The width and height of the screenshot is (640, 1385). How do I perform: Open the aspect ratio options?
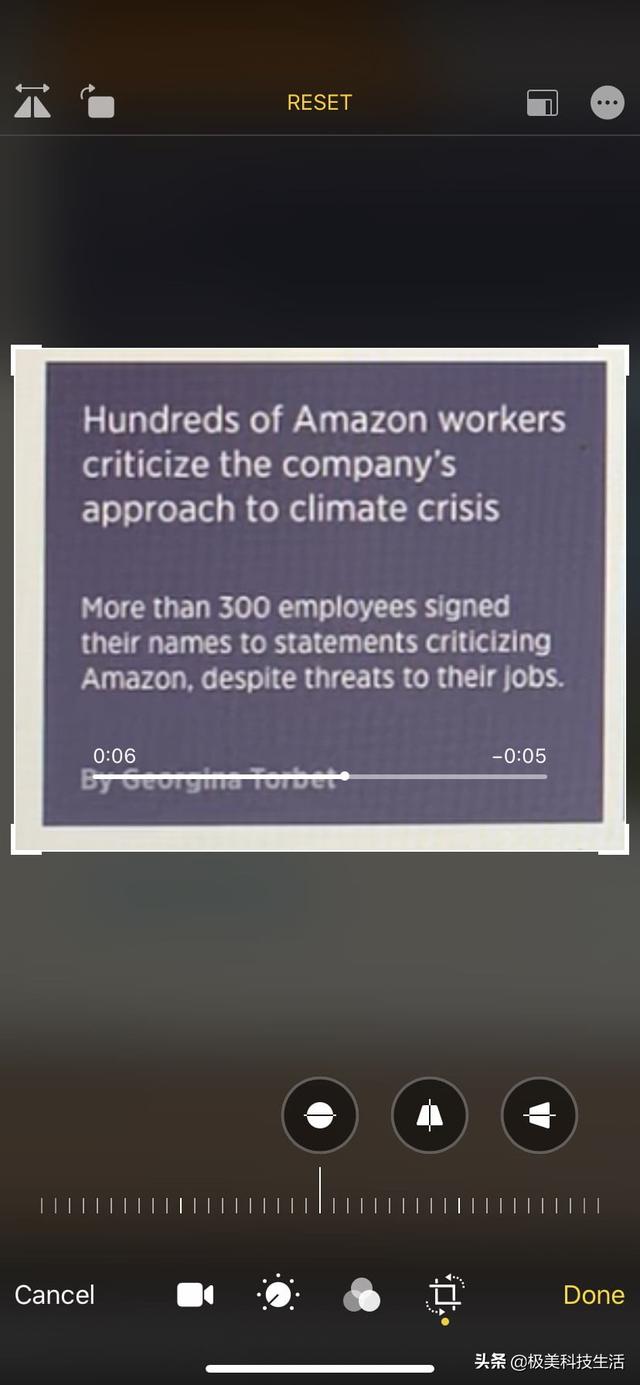pyautogui.click(x=542, y=103)
